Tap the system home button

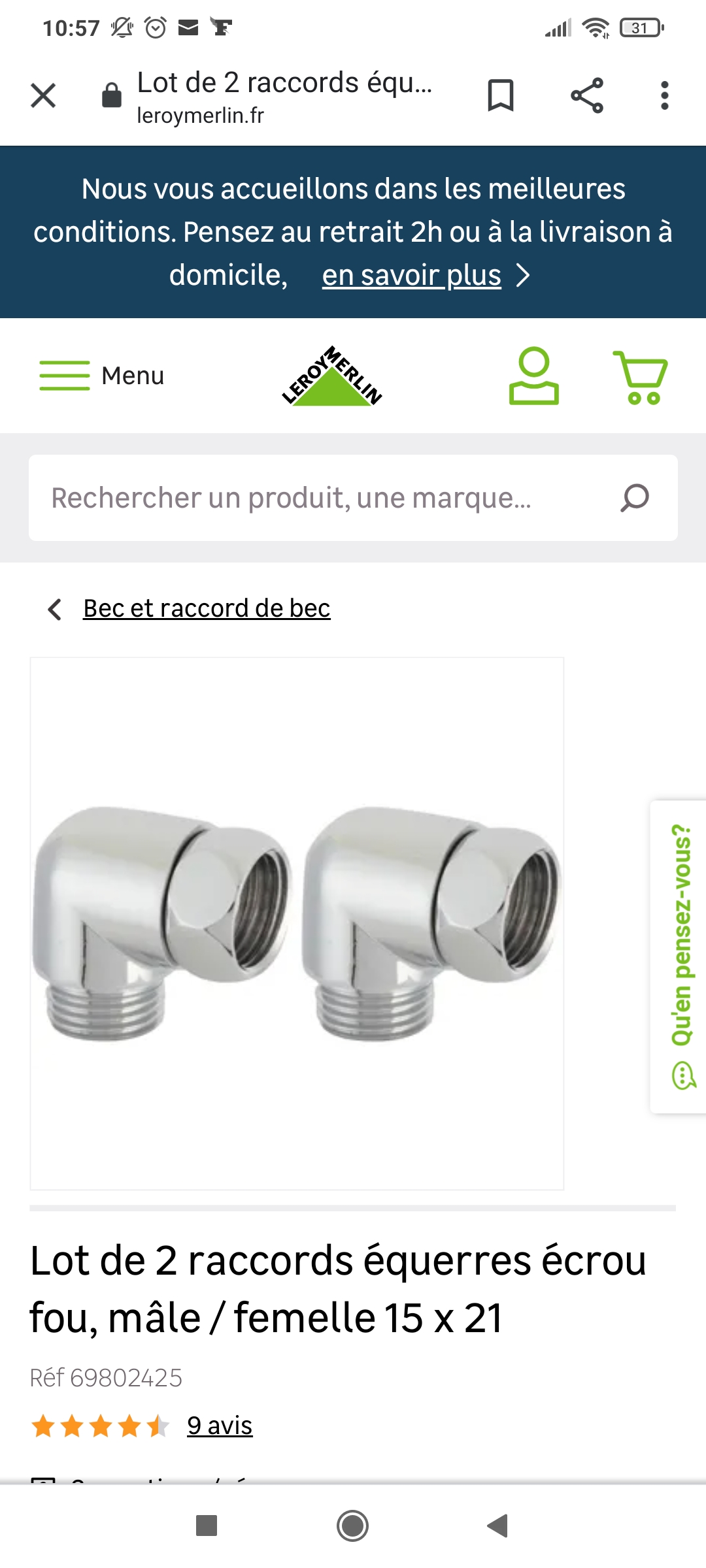pos(352,1526)
